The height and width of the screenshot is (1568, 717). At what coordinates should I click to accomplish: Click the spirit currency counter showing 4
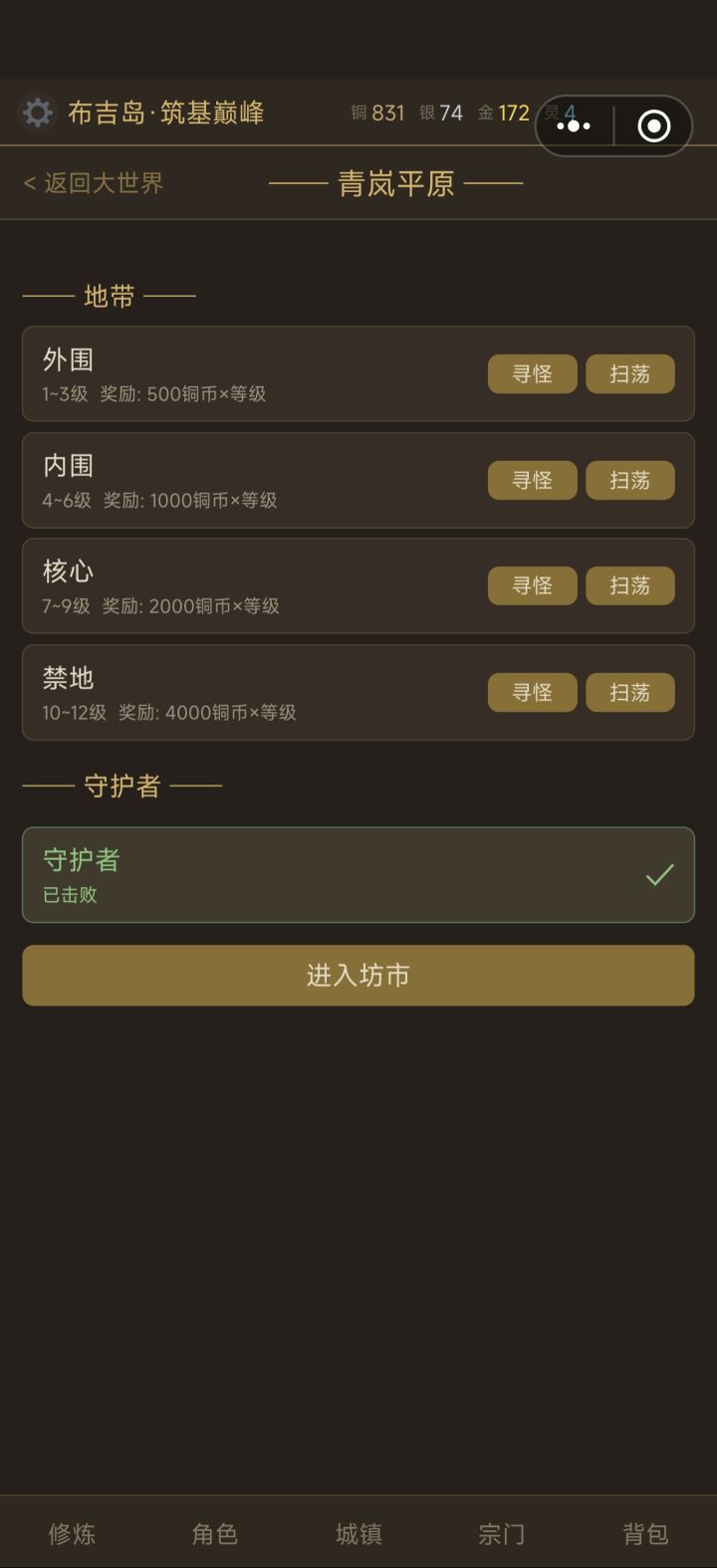pyautogui.click(x=561, y=112)
